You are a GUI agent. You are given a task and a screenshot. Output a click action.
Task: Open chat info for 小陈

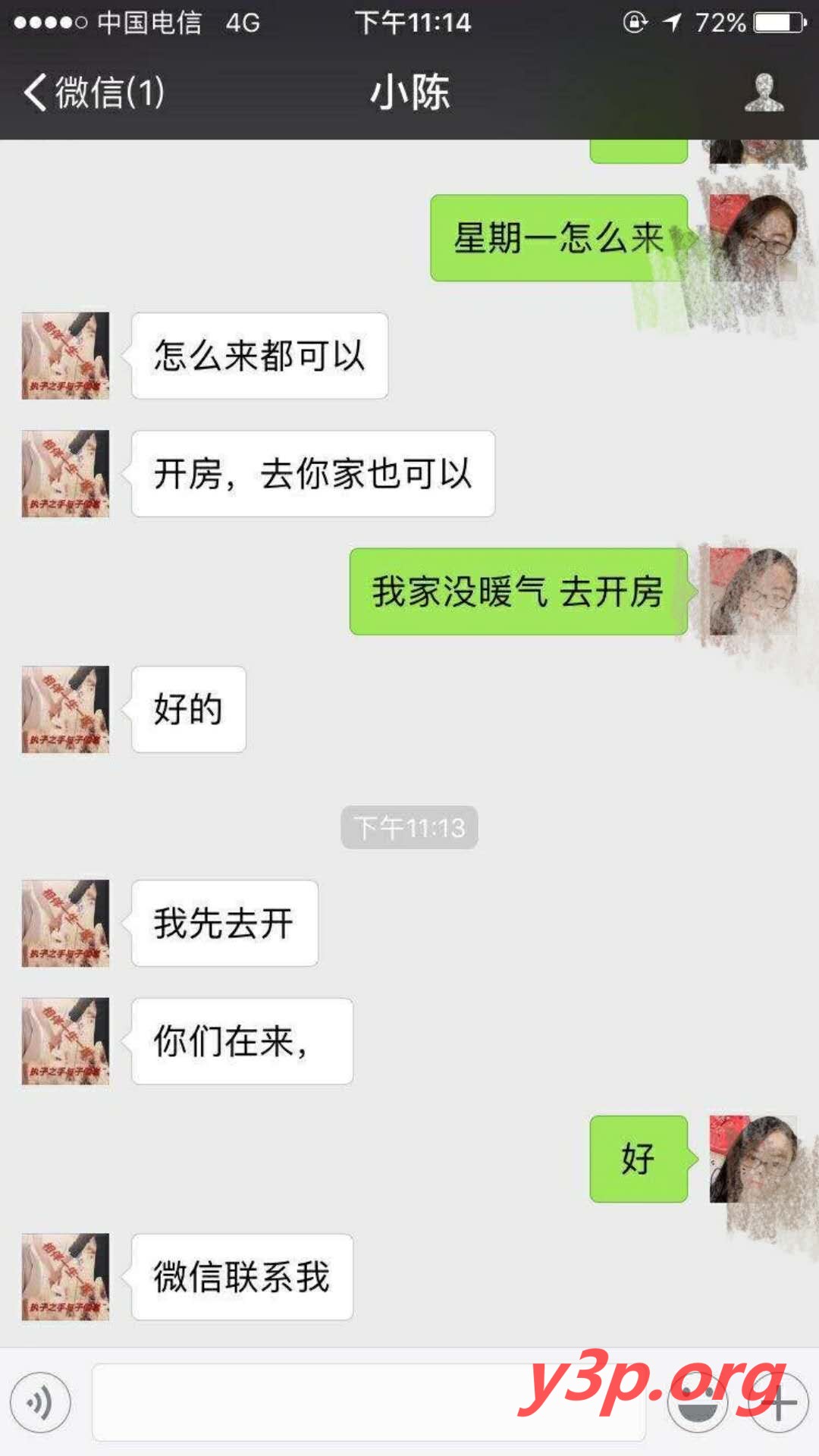point(764,93)
